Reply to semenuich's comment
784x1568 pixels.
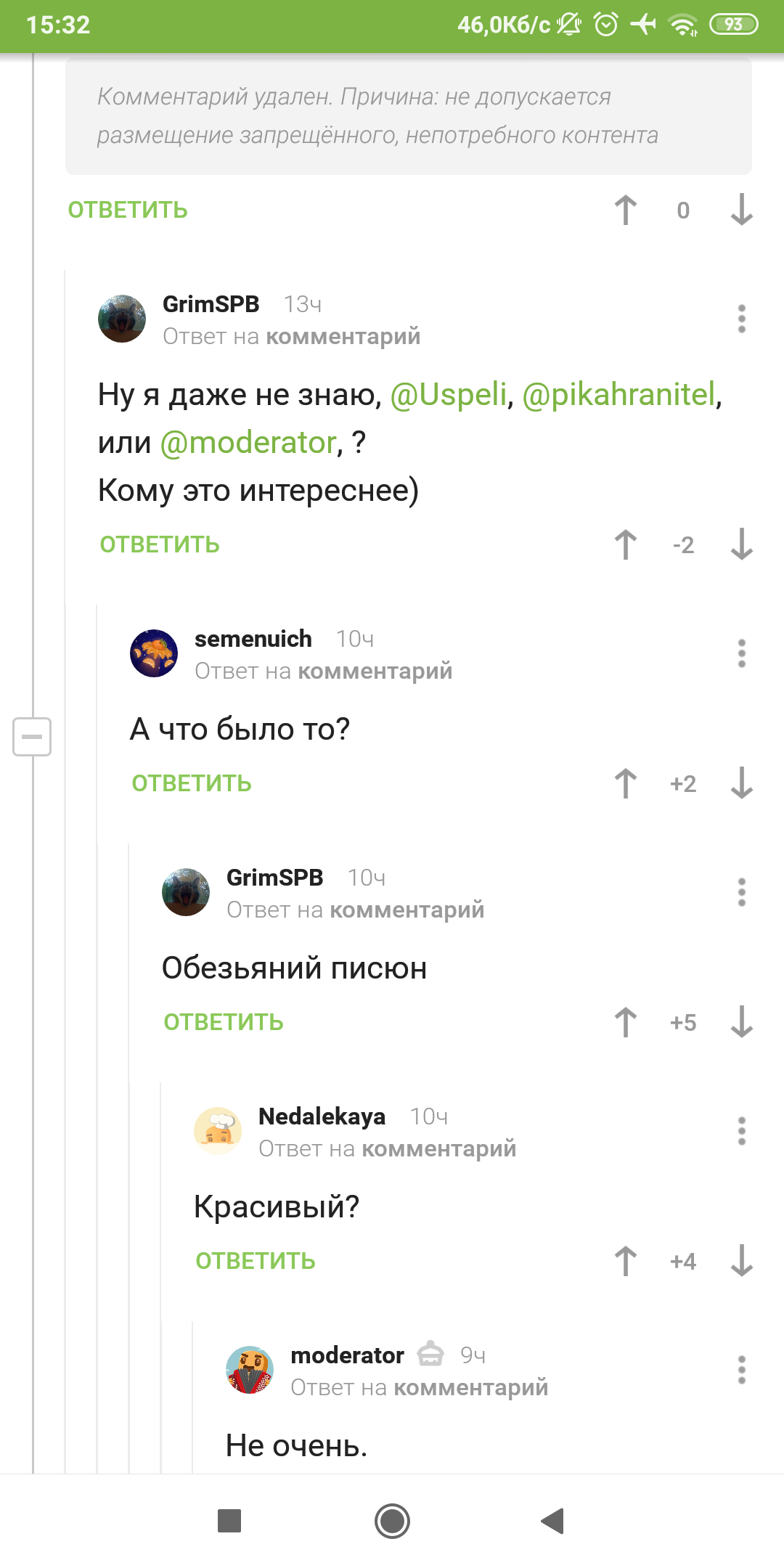(x=192, y=783)
